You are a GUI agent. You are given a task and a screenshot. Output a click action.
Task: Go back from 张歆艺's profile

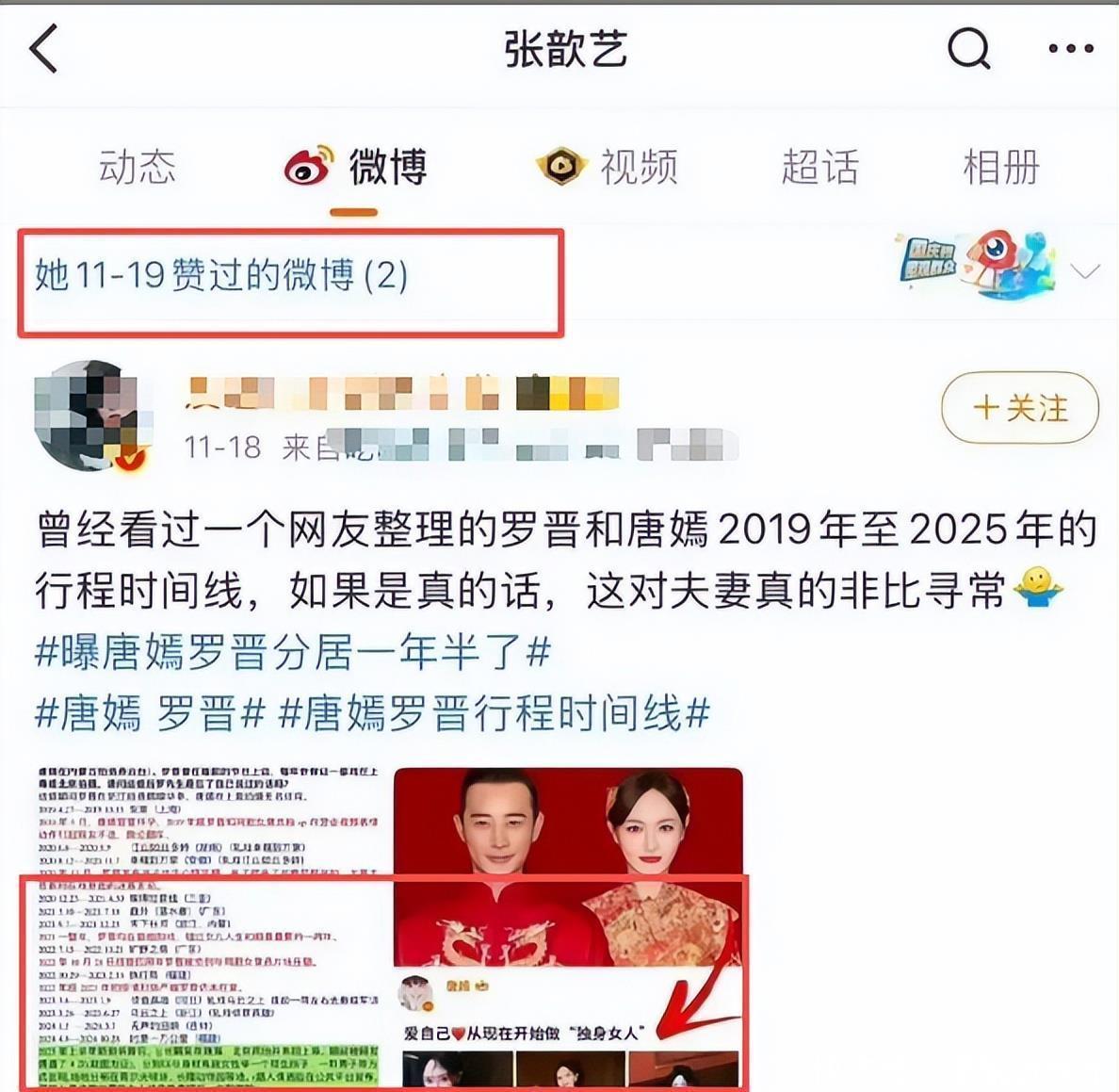(x=44, y=49)
